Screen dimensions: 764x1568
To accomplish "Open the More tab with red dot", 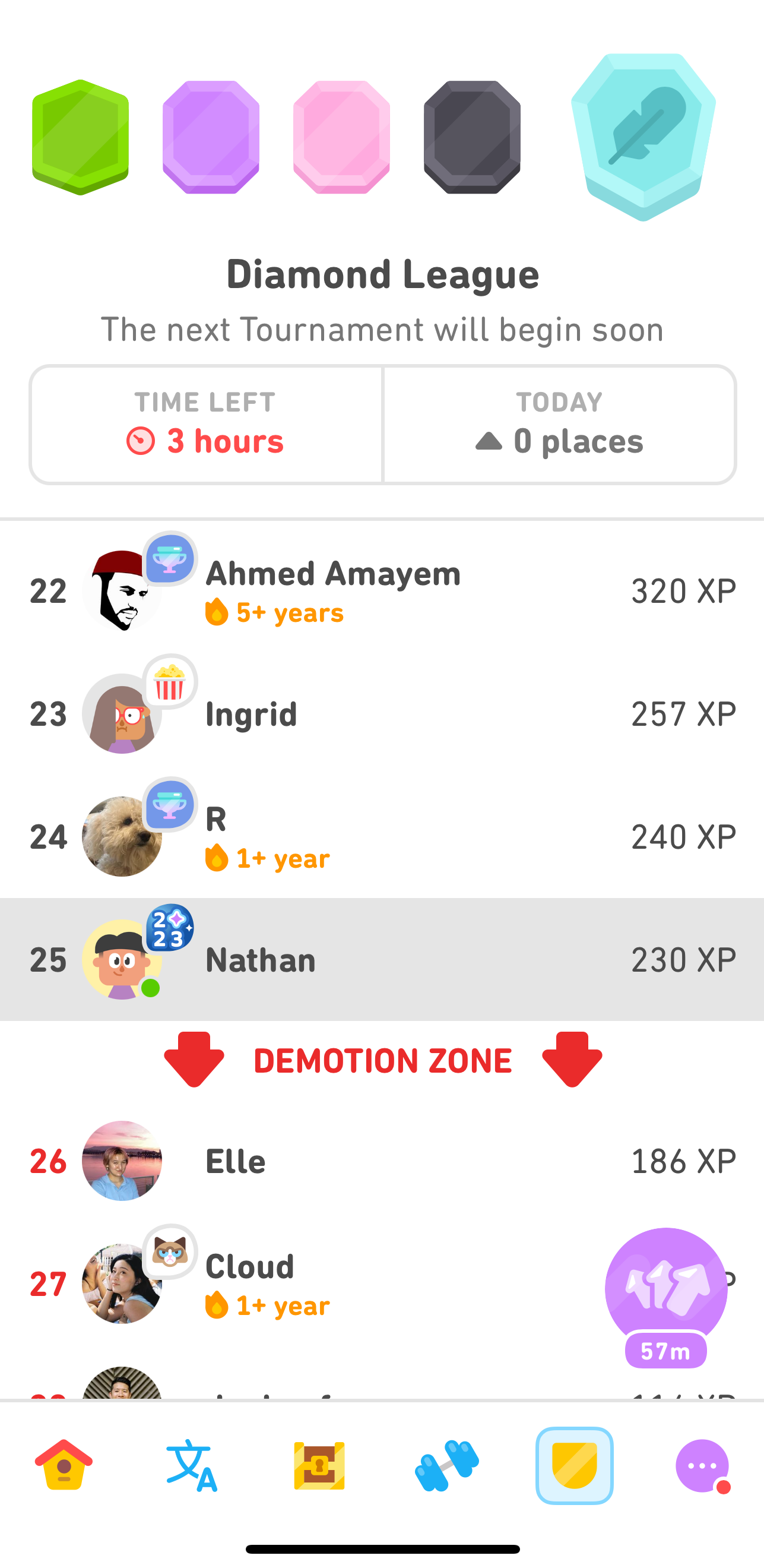I will tap(703, 1465).
